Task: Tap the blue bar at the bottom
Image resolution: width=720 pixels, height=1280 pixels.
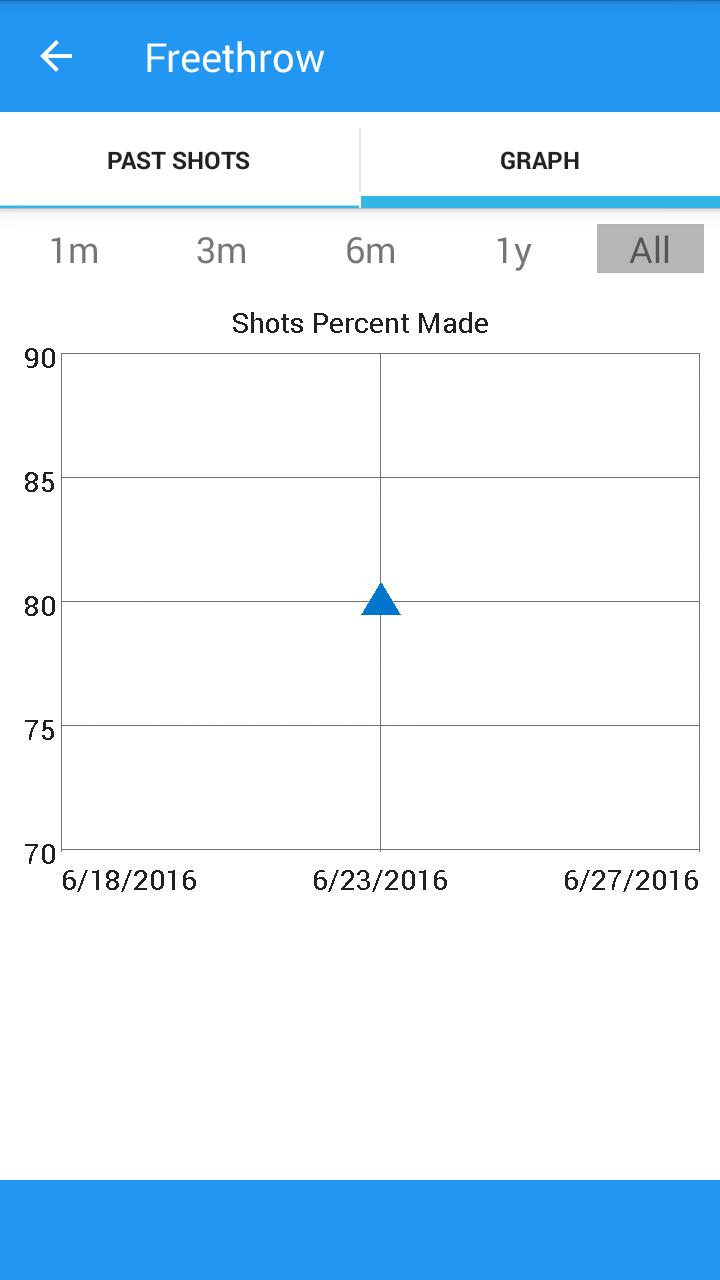Action: [x=360, y=1230]
